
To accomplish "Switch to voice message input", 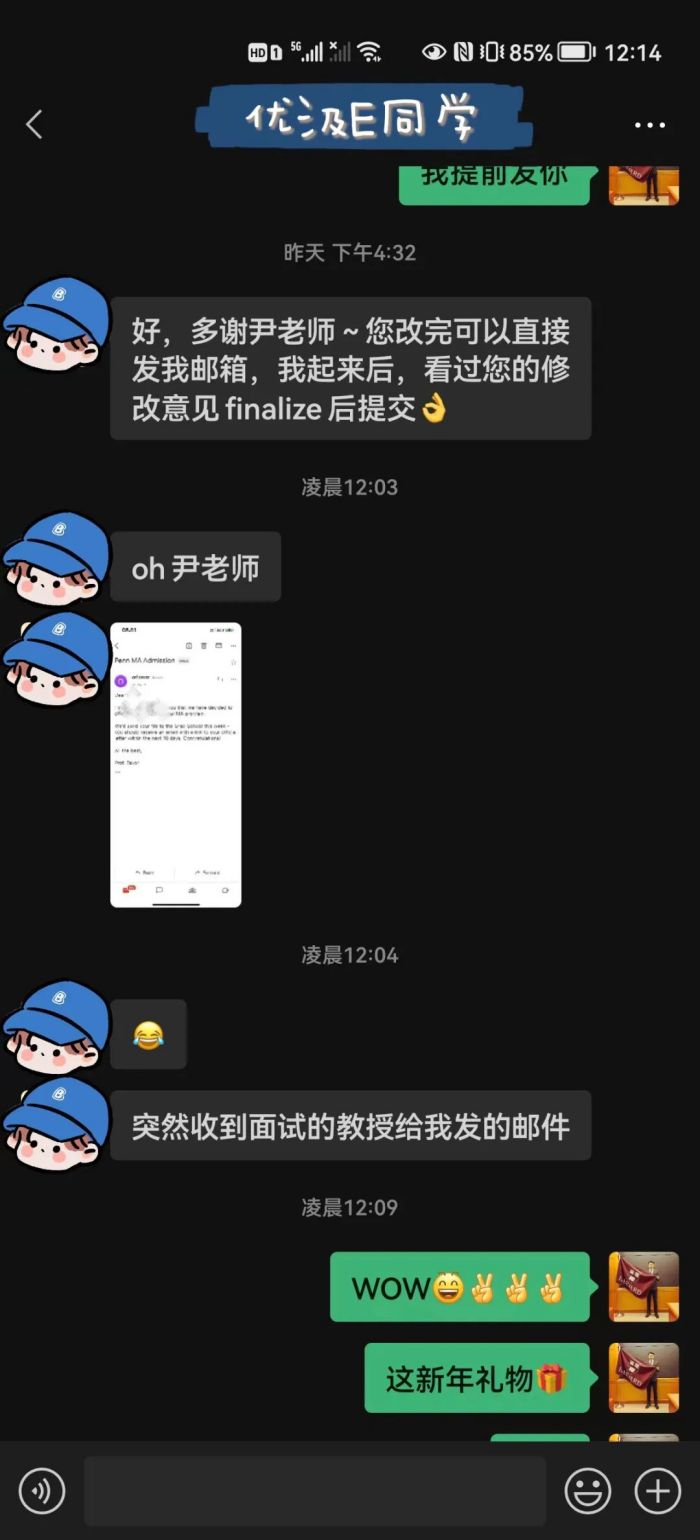I will [42, 1492].
